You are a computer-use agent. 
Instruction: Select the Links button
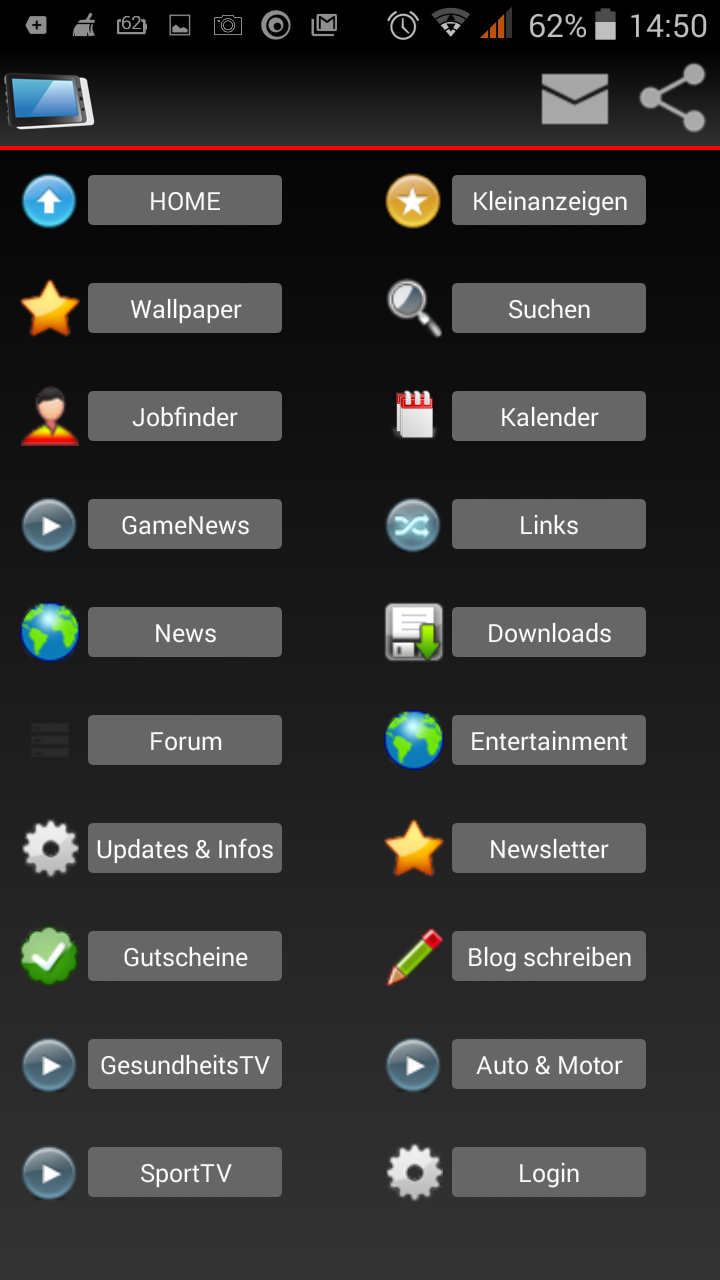pyautogui.click(x=549, y=525)
